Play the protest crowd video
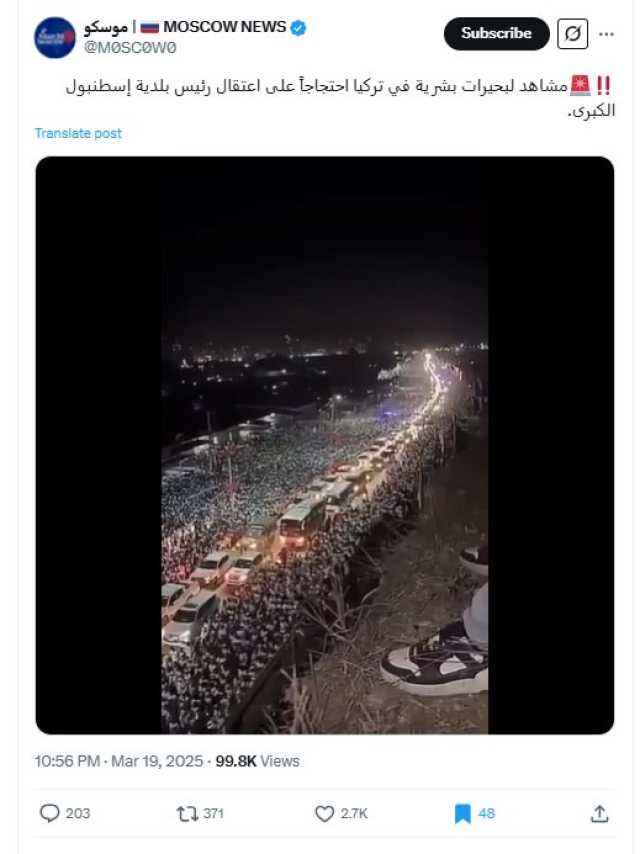Viewport: 640px width, 854px height. click(325, 445)
